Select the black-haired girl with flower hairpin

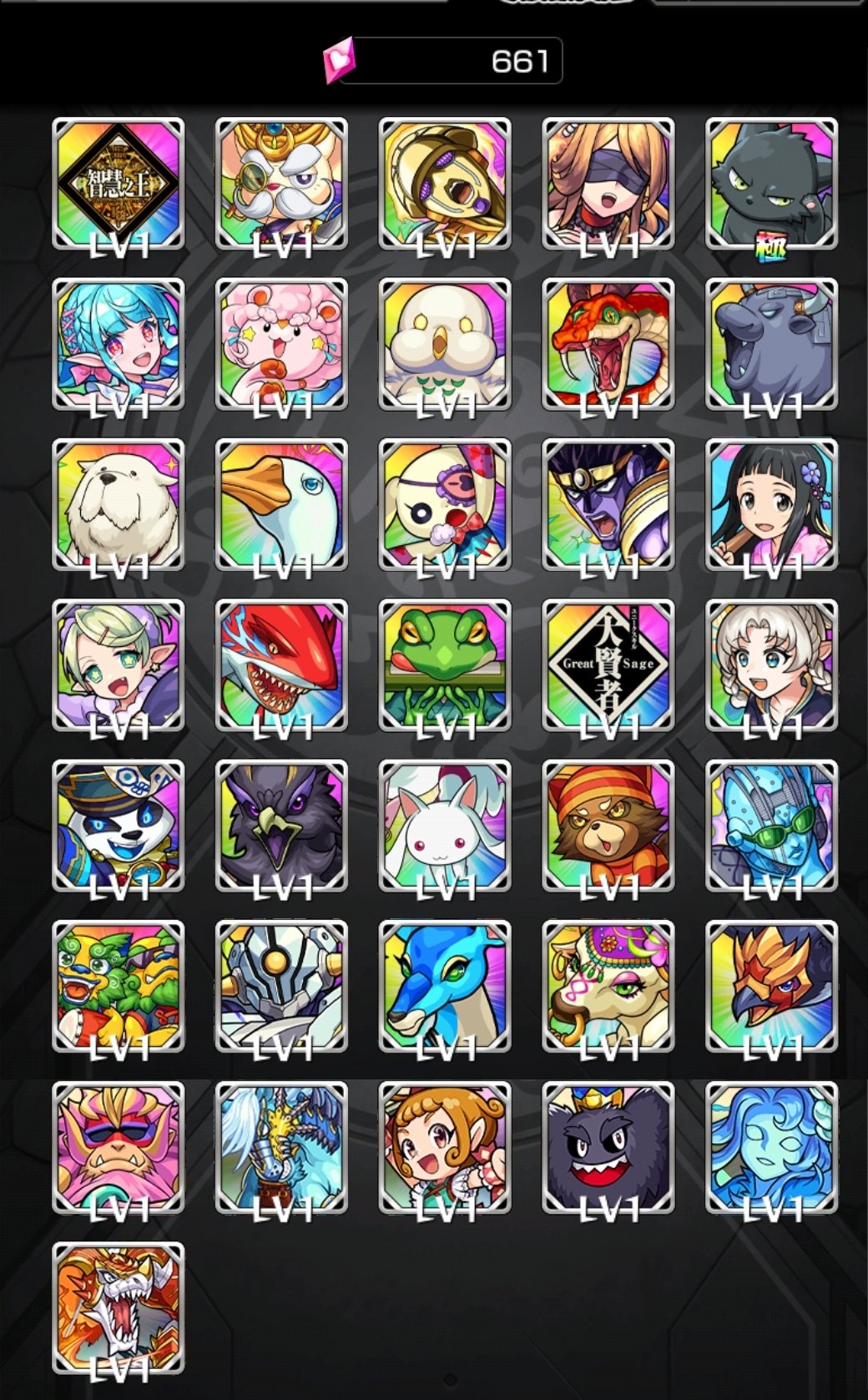772,504
